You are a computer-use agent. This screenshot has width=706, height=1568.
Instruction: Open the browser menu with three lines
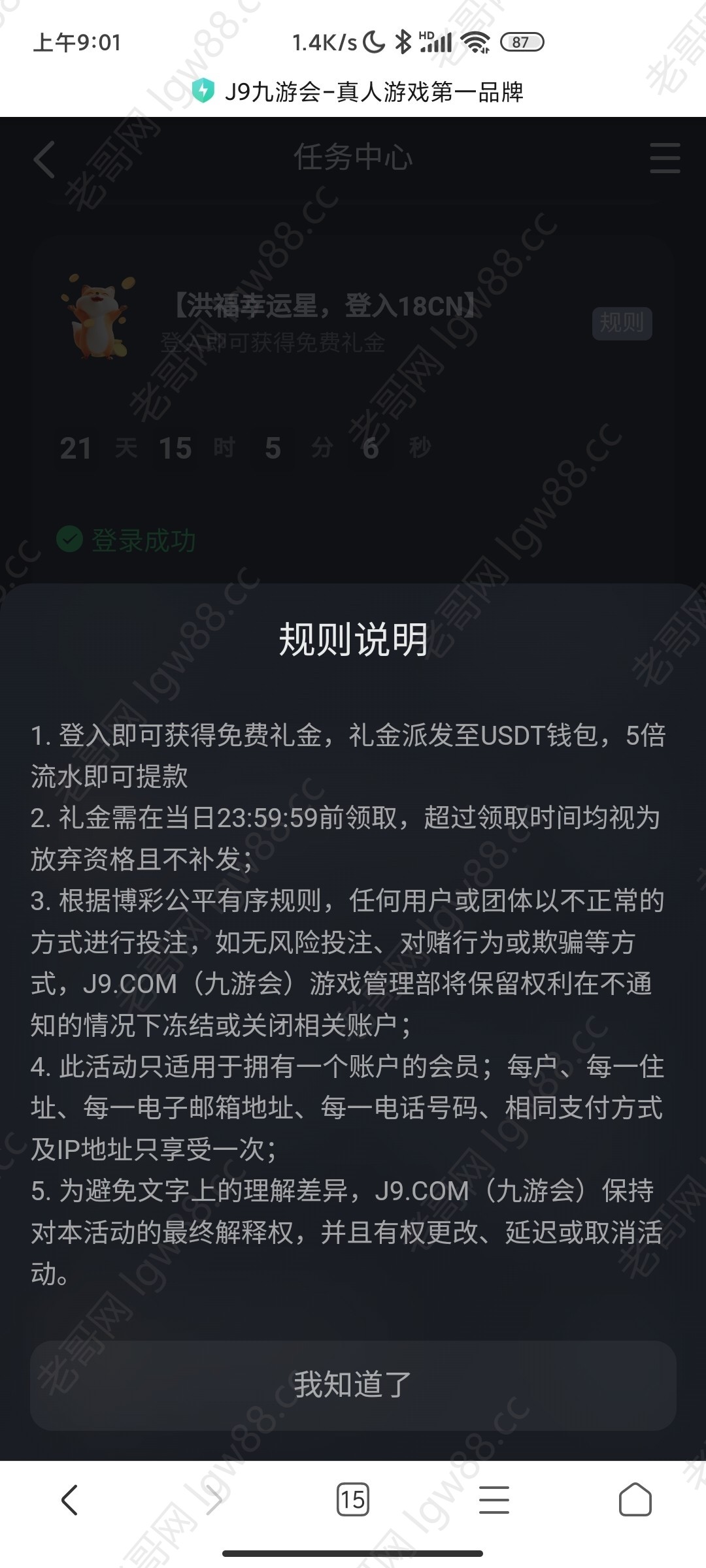coord(494,1499)
